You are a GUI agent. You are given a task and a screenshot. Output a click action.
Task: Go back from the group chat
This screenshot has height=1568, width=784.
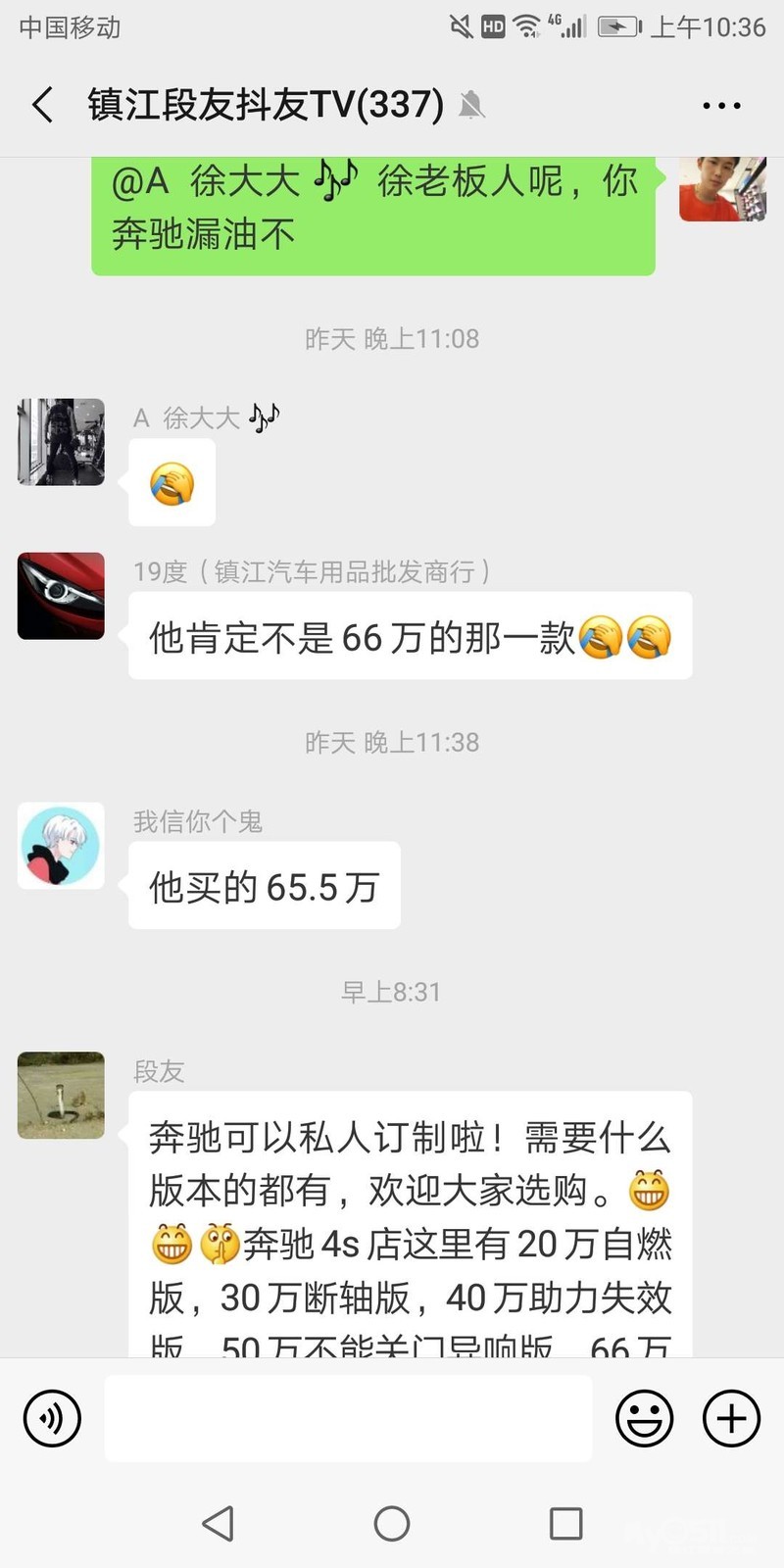point(42,105)
